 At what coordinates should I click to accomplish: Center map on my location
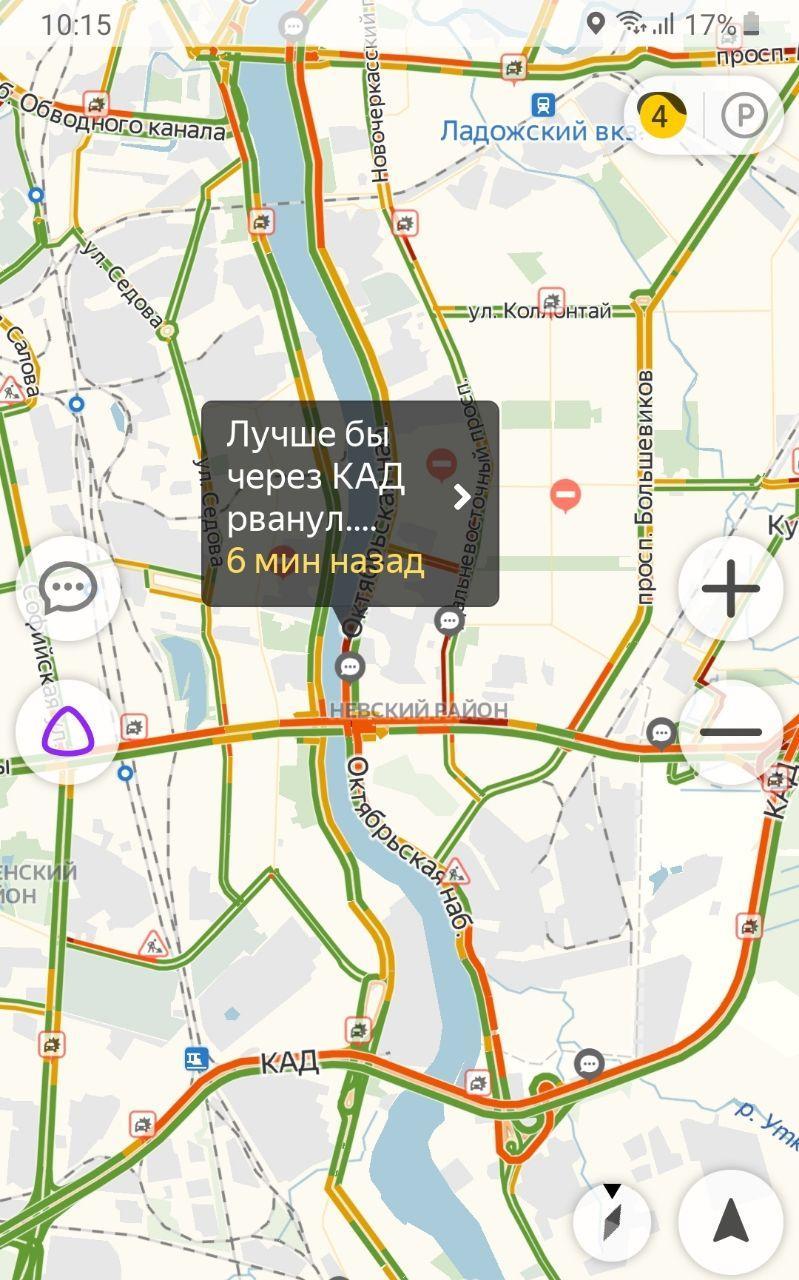point(731,1221)
